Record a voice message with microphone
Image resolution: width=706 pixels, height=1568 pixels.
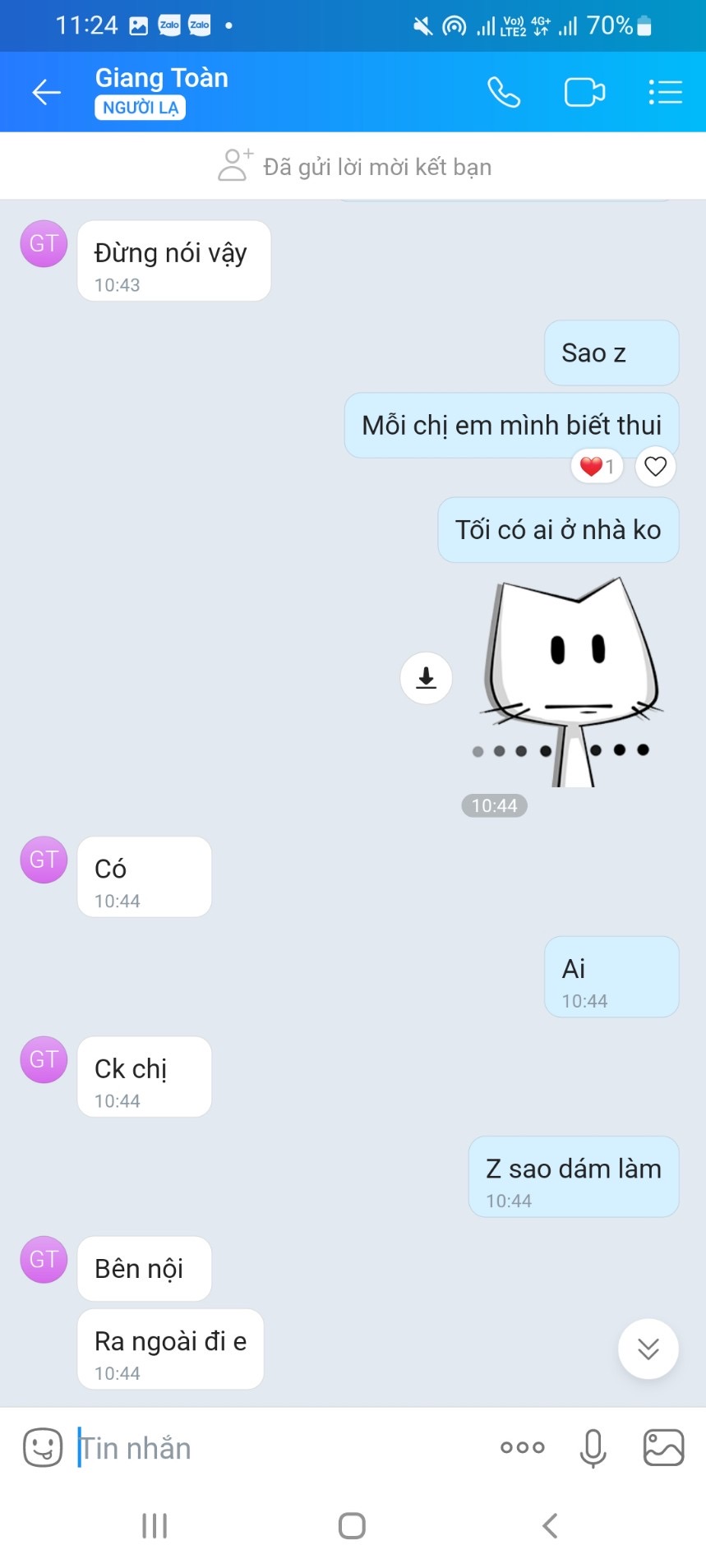coord(593,1447)
